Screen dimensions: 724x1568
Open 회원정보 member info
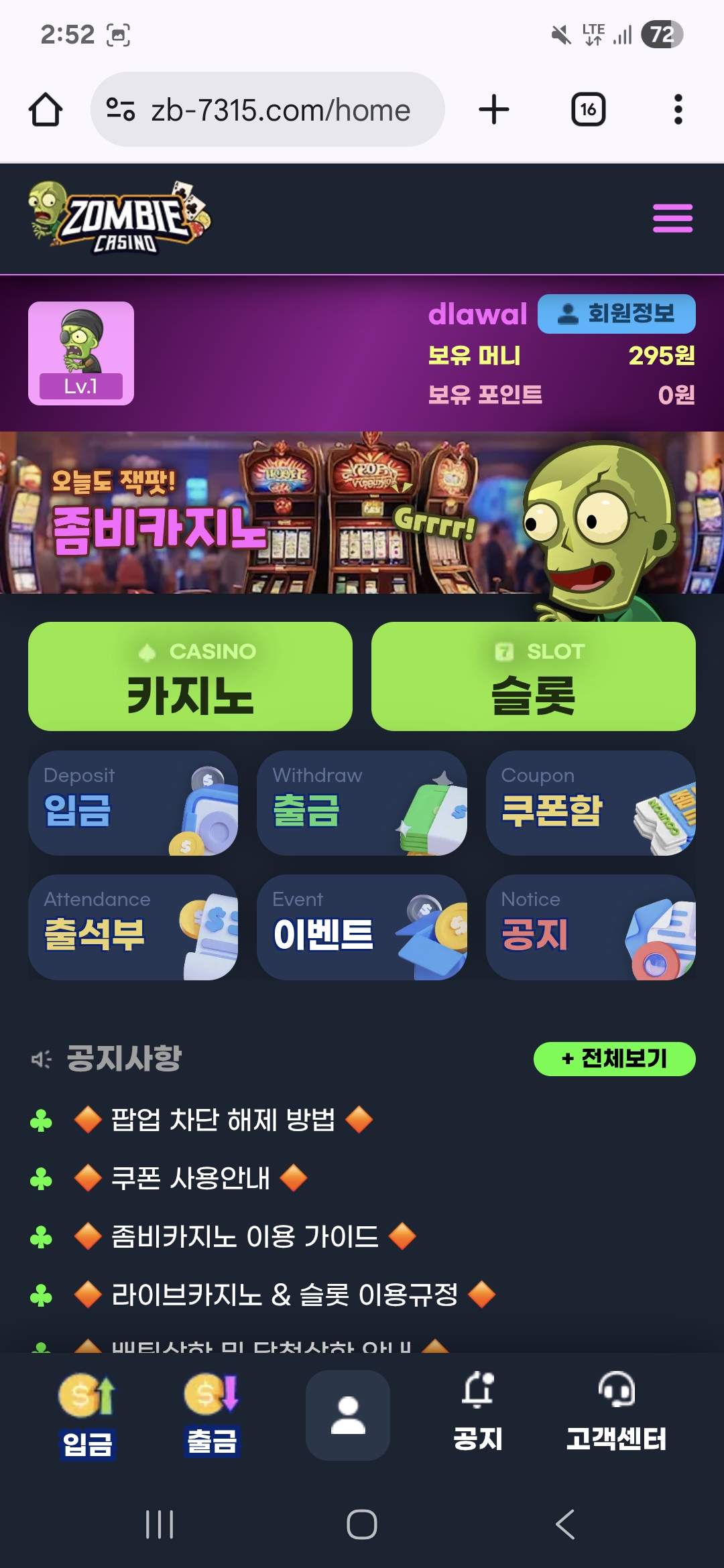(616, 314)
